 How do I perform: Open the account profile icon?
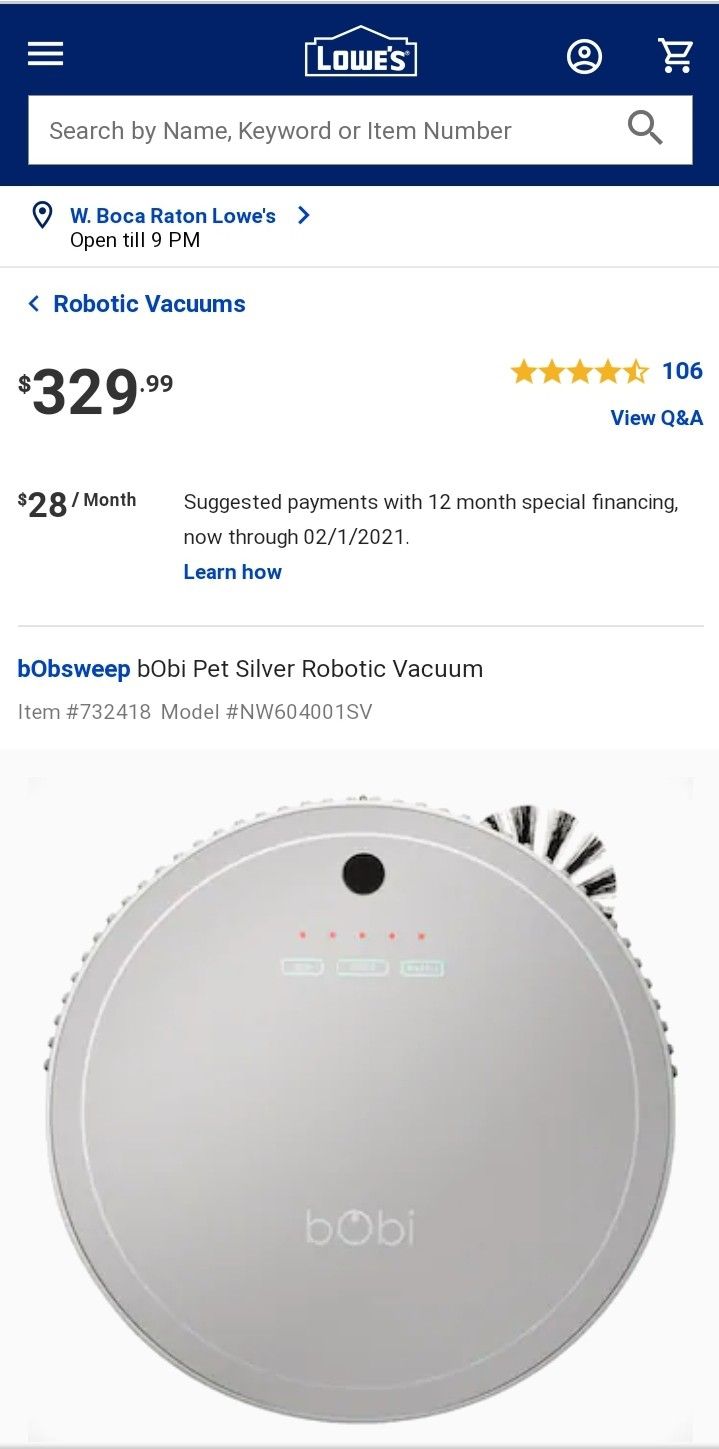tap(585, 56)
